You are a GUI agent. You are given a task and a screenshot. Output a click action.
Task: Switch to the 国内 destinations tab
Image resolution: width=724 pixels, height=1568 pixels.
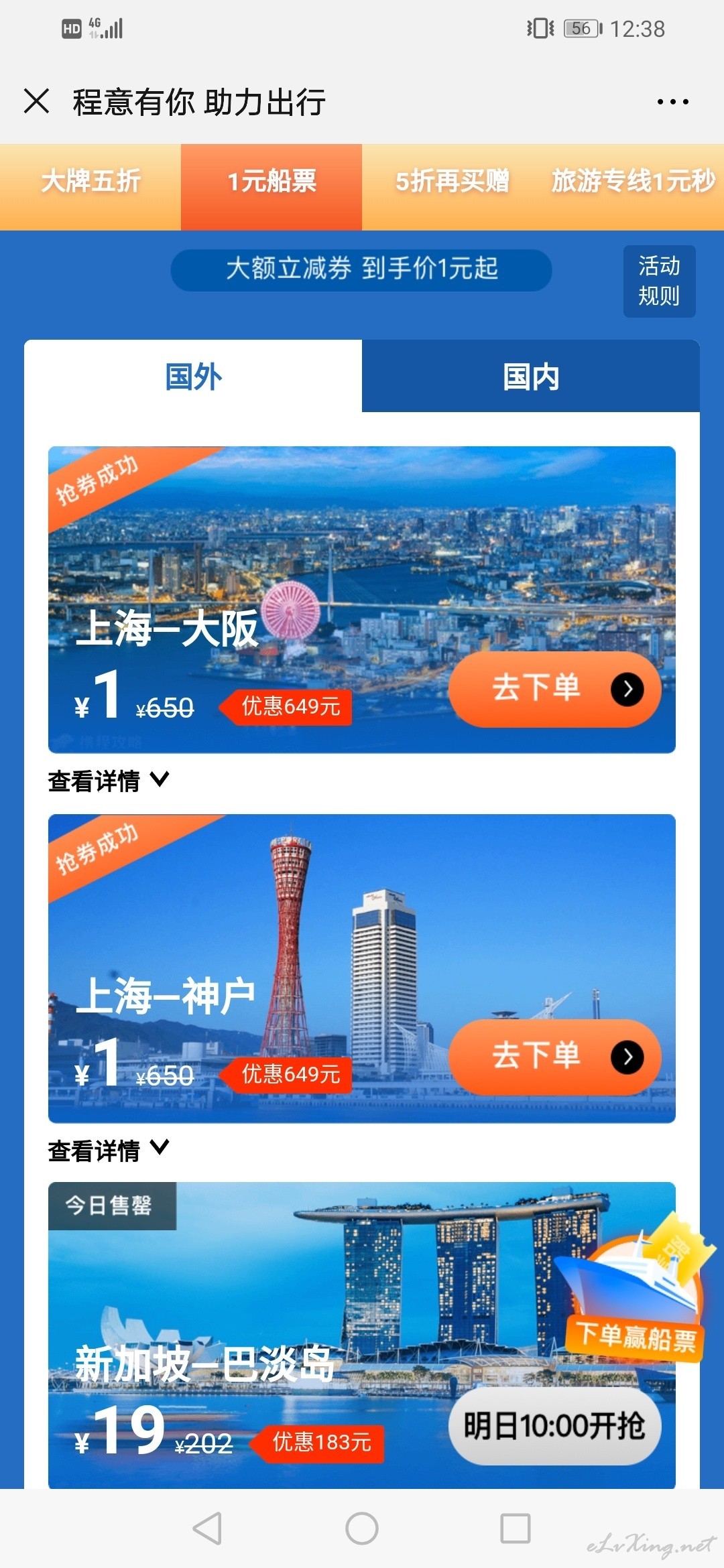pyautogui.click(x=531, y=376)
